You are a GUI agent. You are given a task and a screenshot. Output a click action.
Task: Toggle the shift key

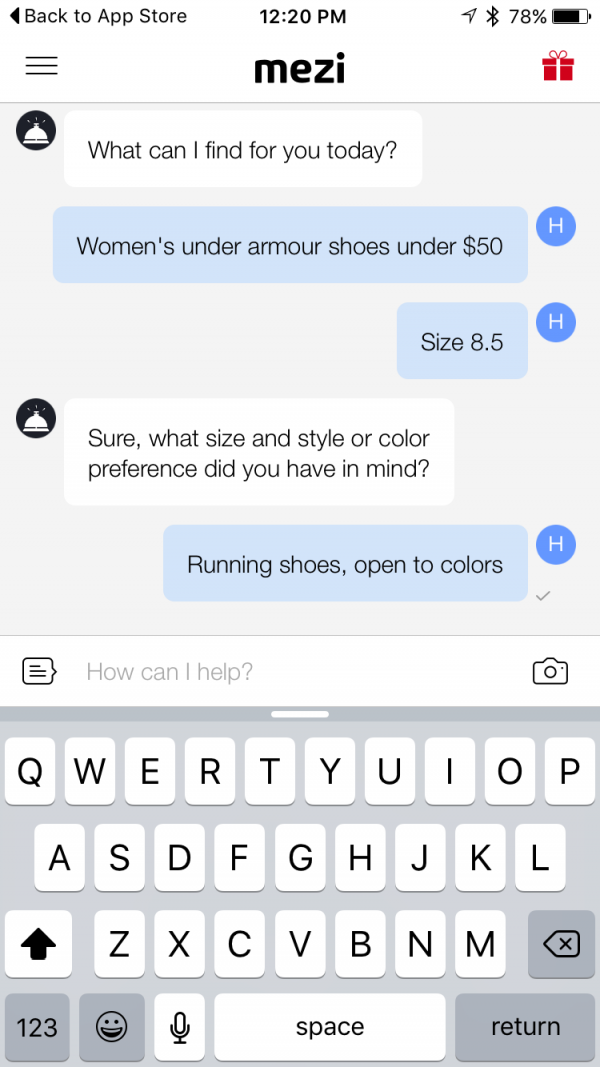(x=38, y=944)
